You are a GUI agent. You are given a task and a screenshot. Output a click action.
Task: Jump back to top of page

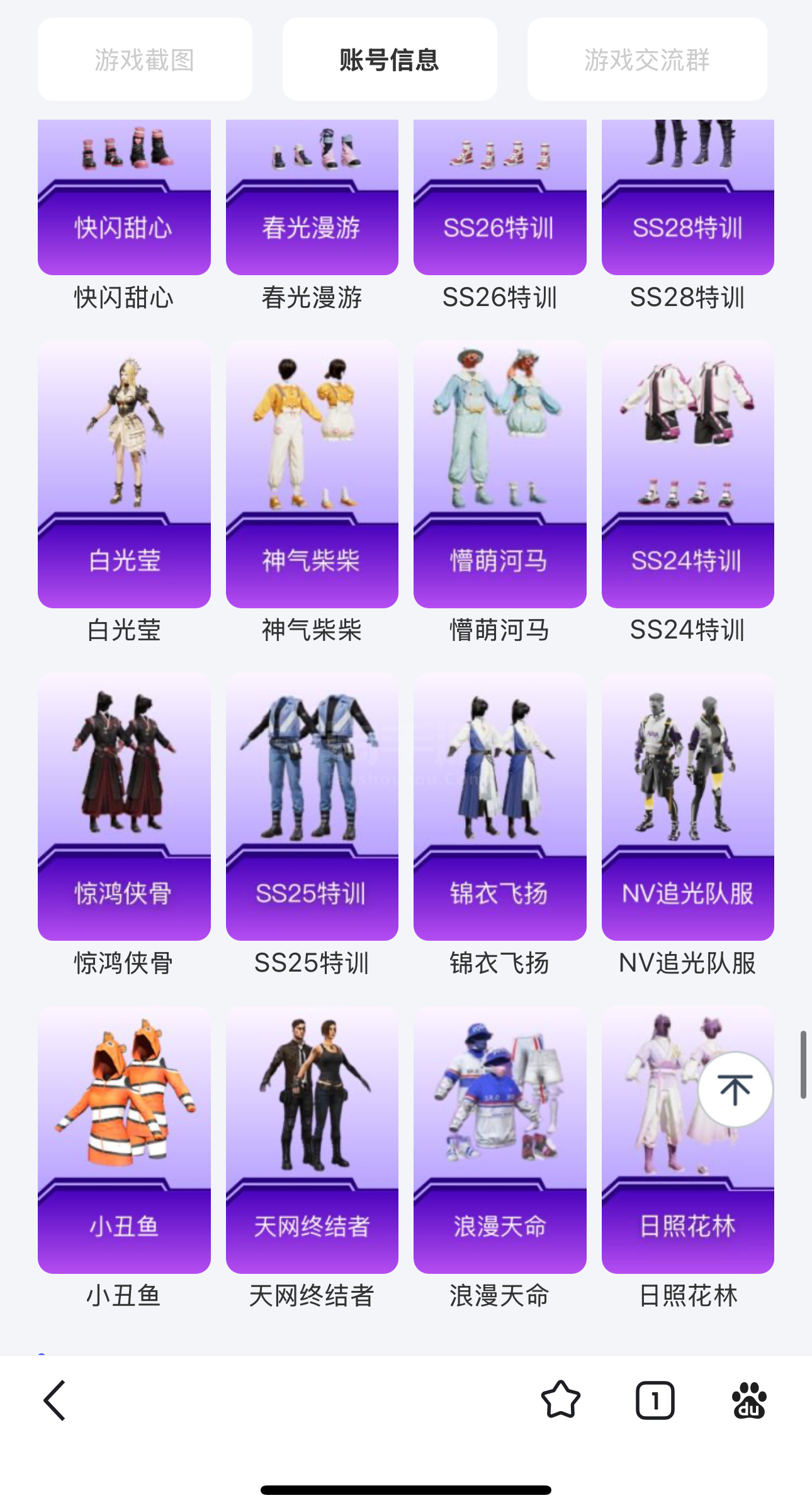[x=735, y=1089]
